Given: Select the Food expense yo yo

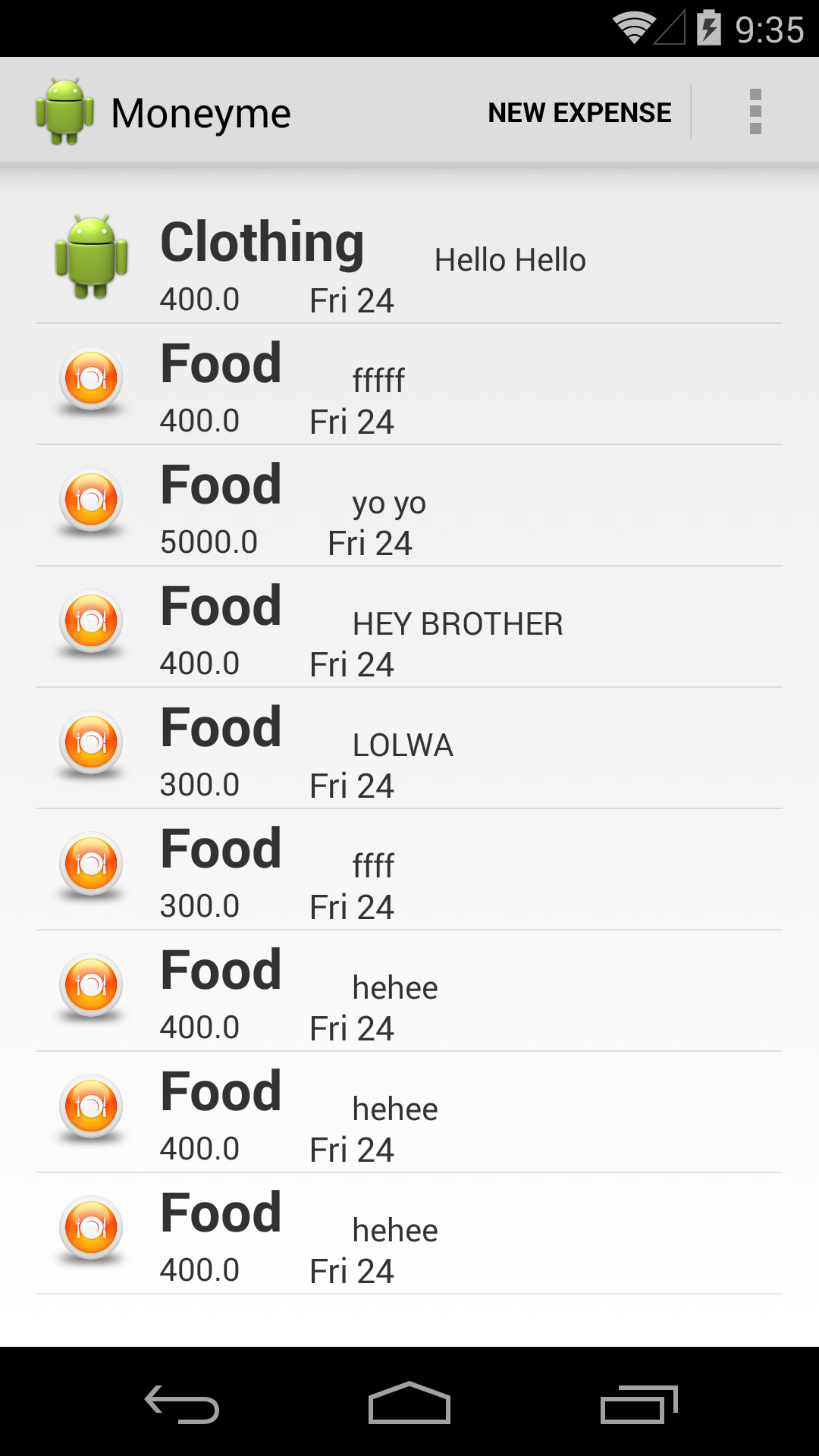Looking at the screenshot, I should click(409, 506).
